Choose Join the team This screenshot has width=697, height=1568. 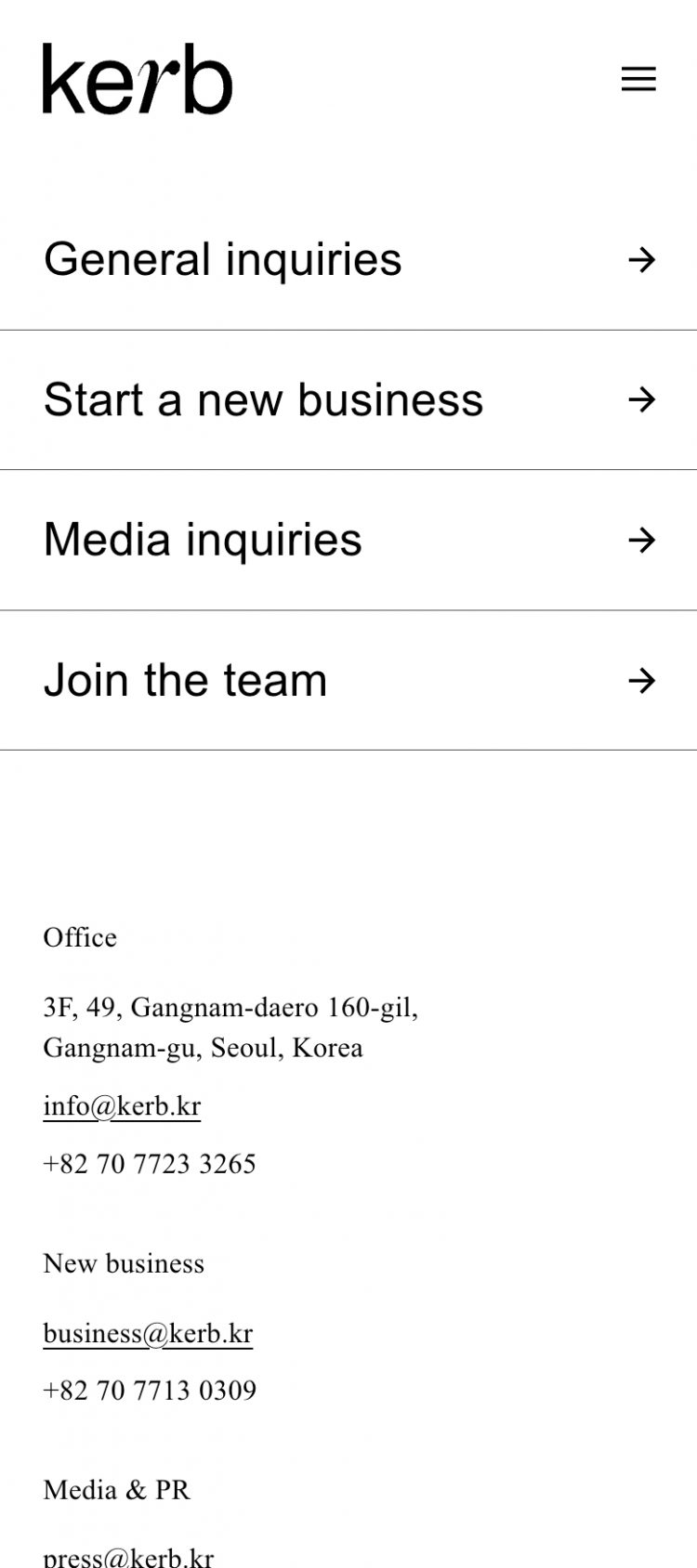(348, 680)
